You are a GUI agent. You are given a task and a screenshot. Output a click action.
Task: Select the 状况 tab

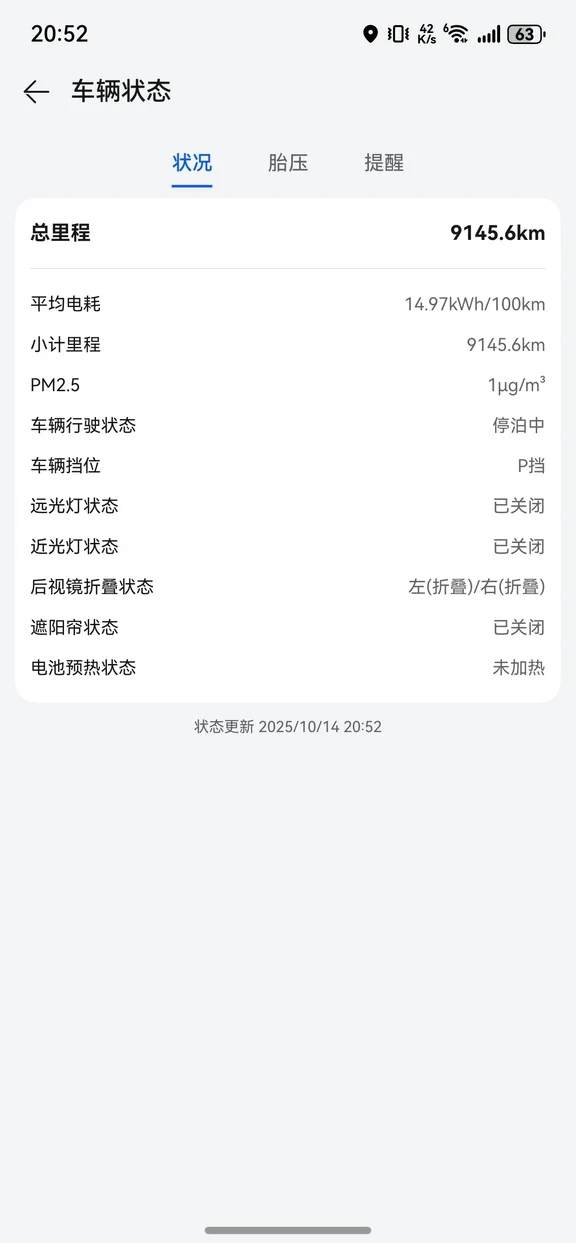coord(192,163)
